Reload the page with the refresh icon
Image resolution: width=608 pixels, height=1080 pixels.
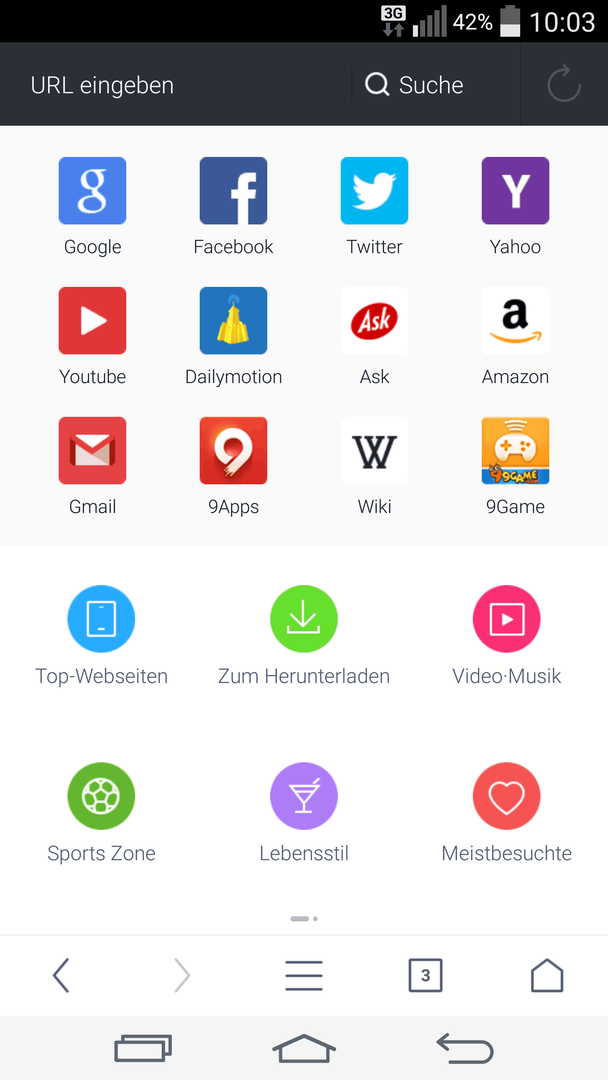[564, 85]
